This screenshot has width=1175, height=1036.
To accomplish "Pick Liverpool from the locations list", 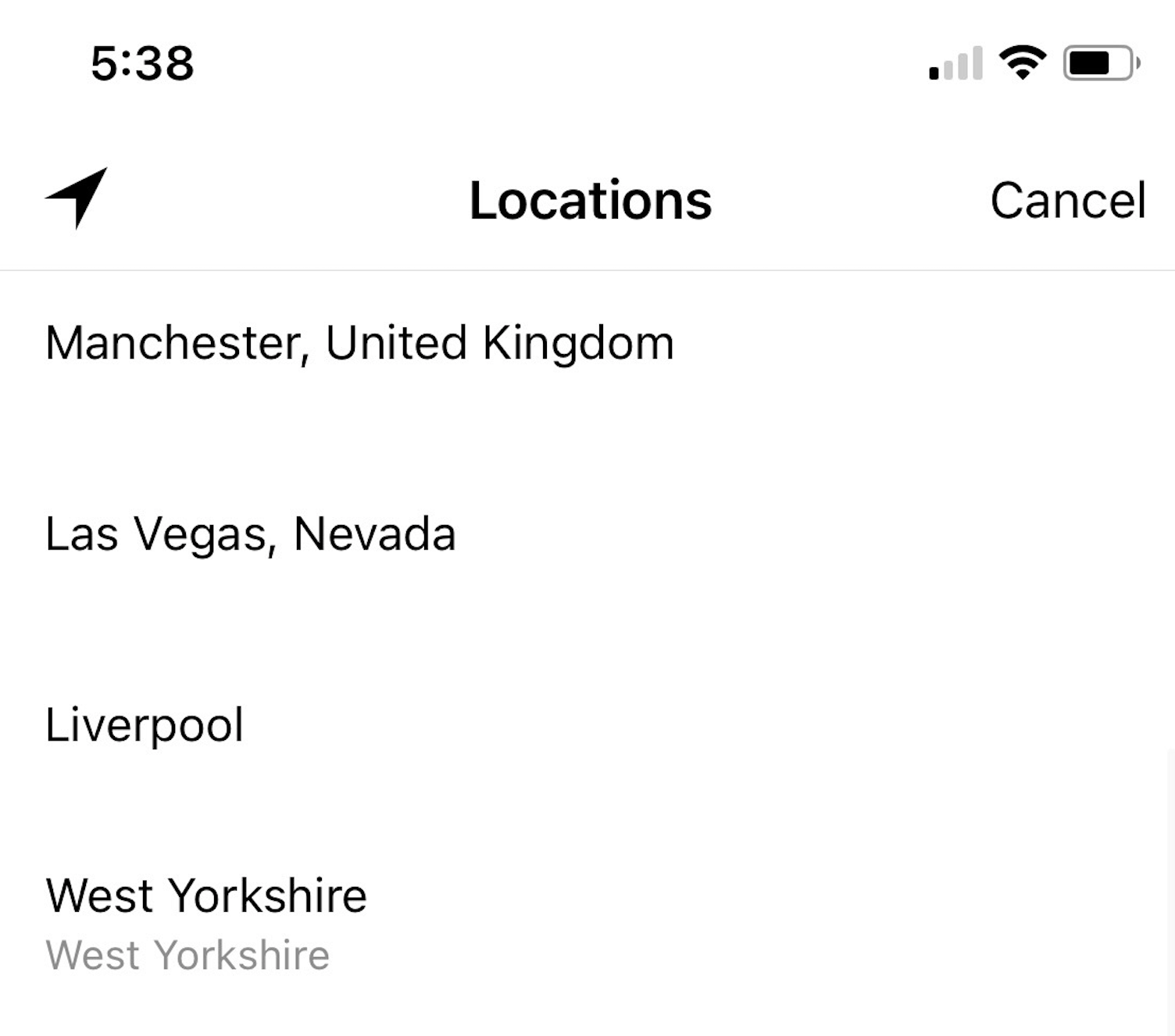I will pyautogui.click(x=145, y=725).
